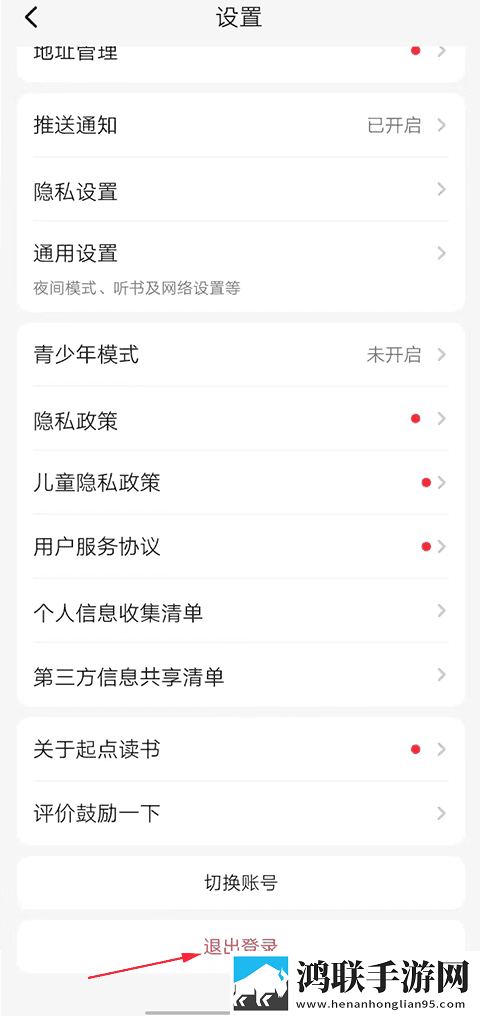The width and height of the screenshot is (480, 1016).
Task: Open 青少年模式 setting
Action: [x=240, y=354]
